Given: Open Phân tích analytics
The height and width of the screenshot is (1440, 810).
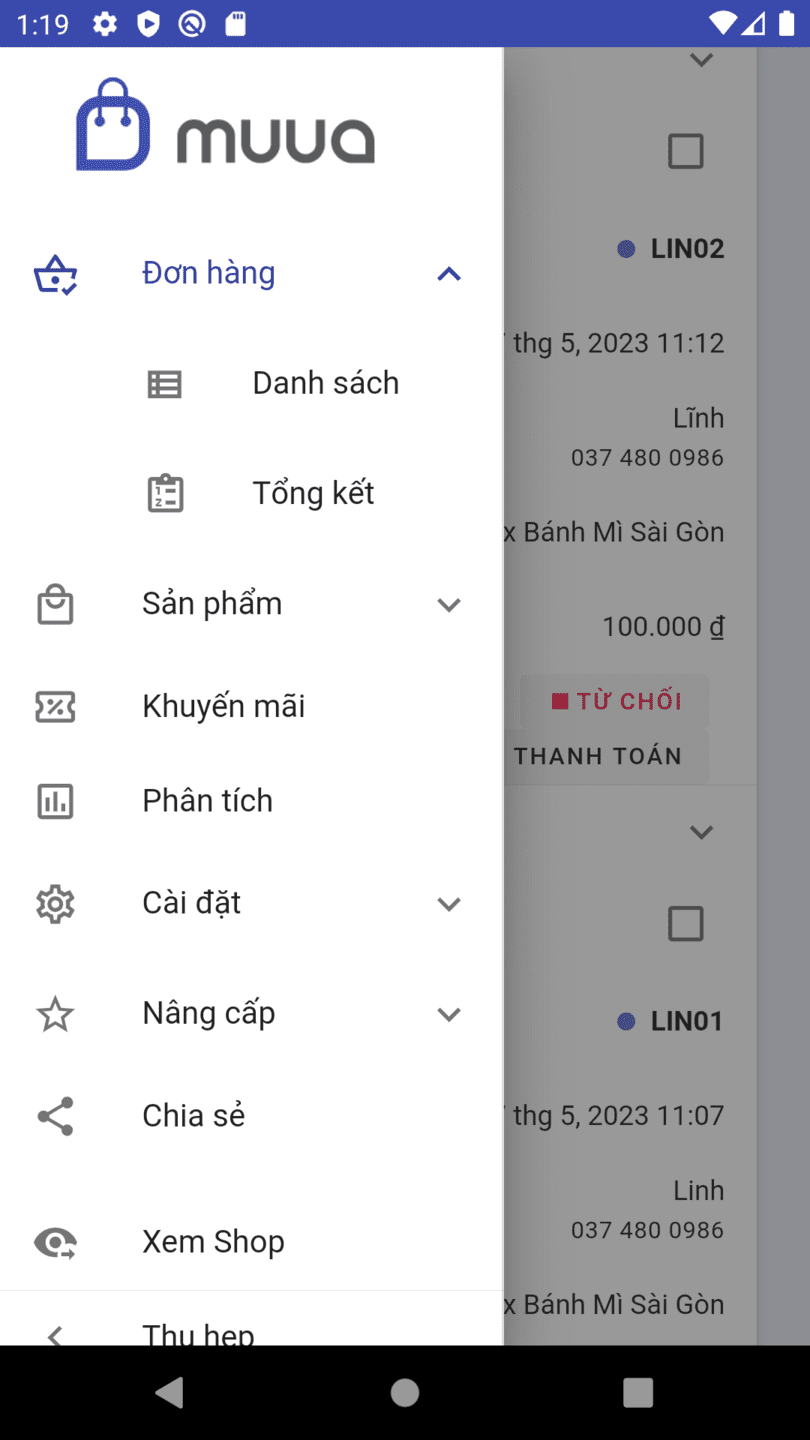Looking at the screenshot, I should 207,800.
